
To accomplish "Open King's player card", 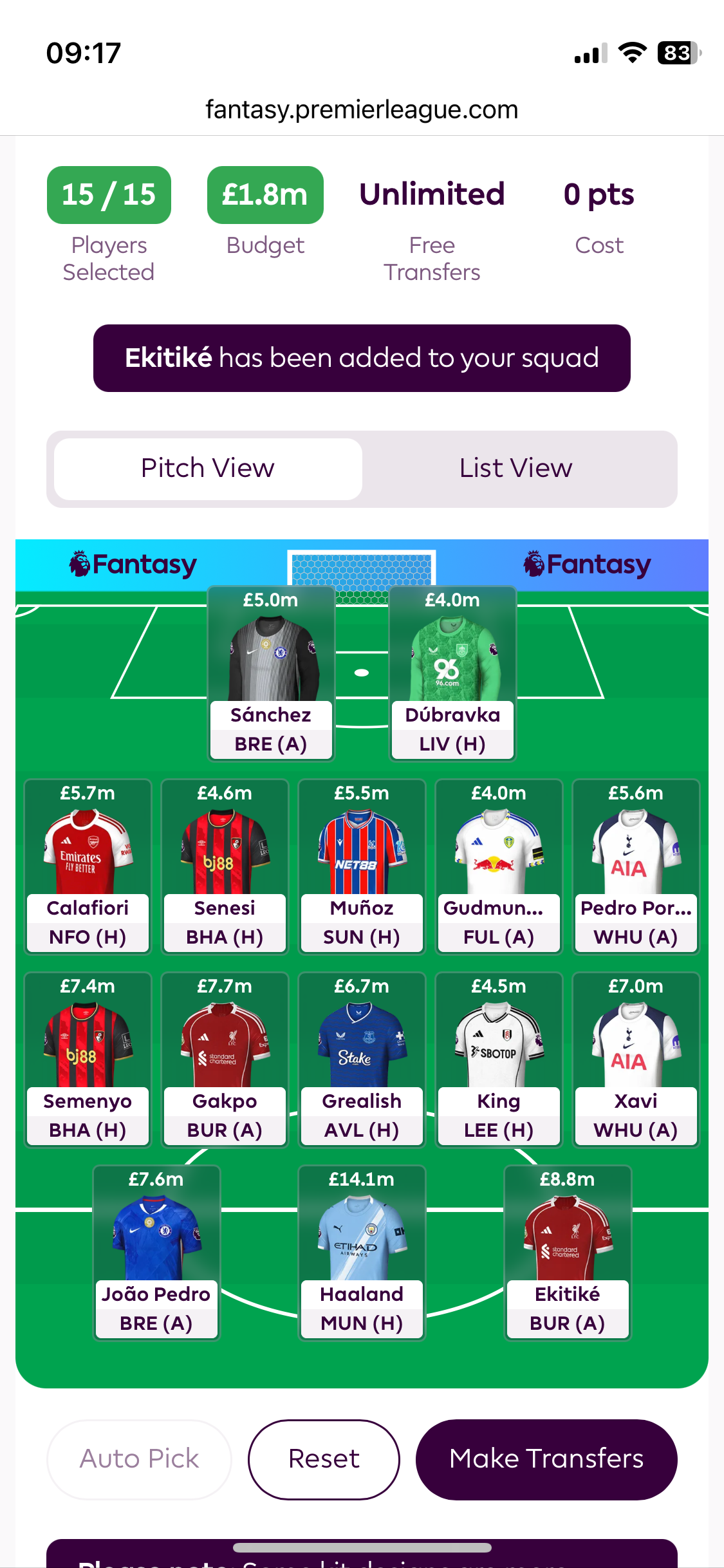I will [x=499, y=1059].
